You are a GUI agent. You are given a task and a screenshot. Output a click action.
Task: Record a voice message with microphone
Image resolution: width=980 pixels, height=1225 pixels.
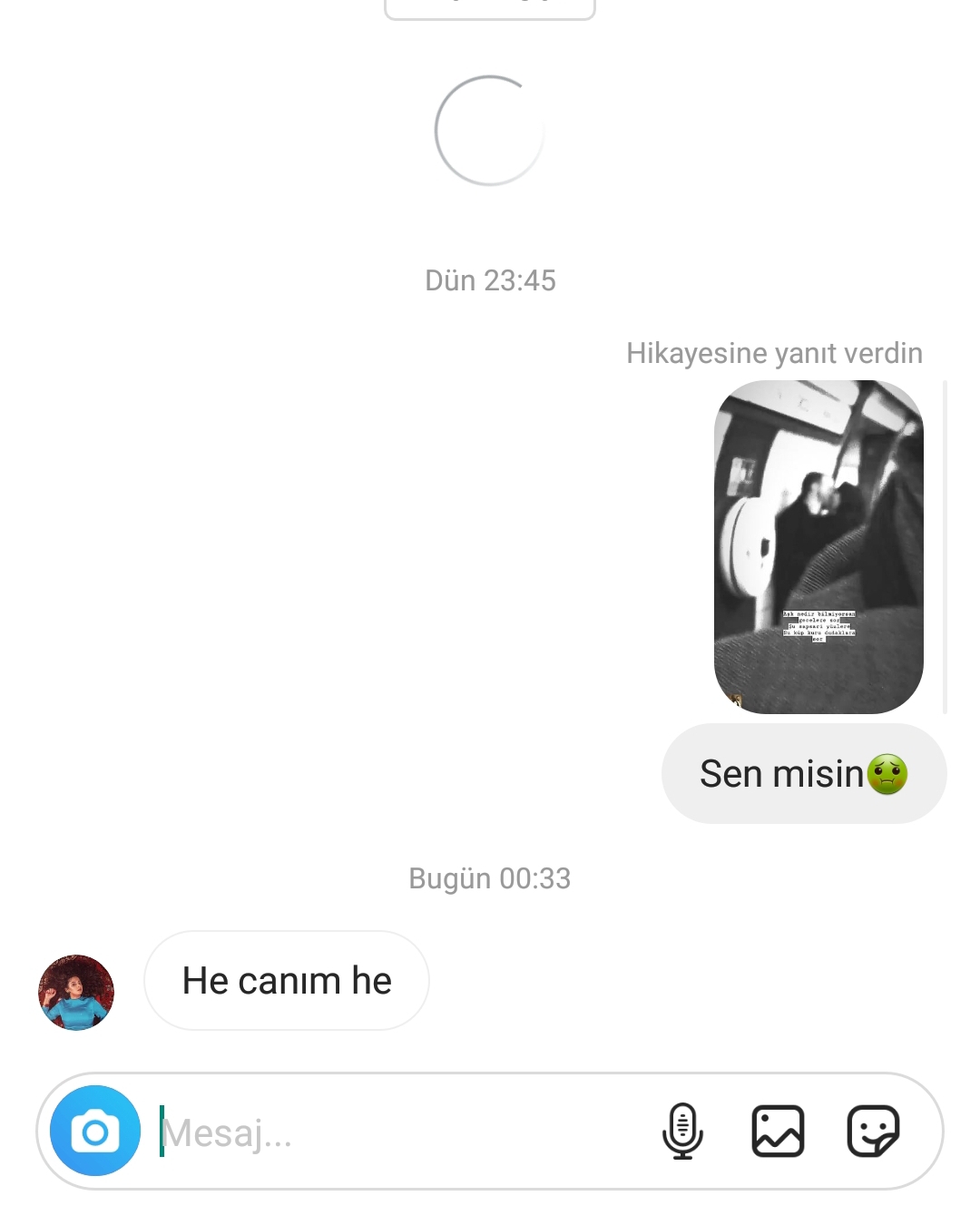click(682, 1131)
